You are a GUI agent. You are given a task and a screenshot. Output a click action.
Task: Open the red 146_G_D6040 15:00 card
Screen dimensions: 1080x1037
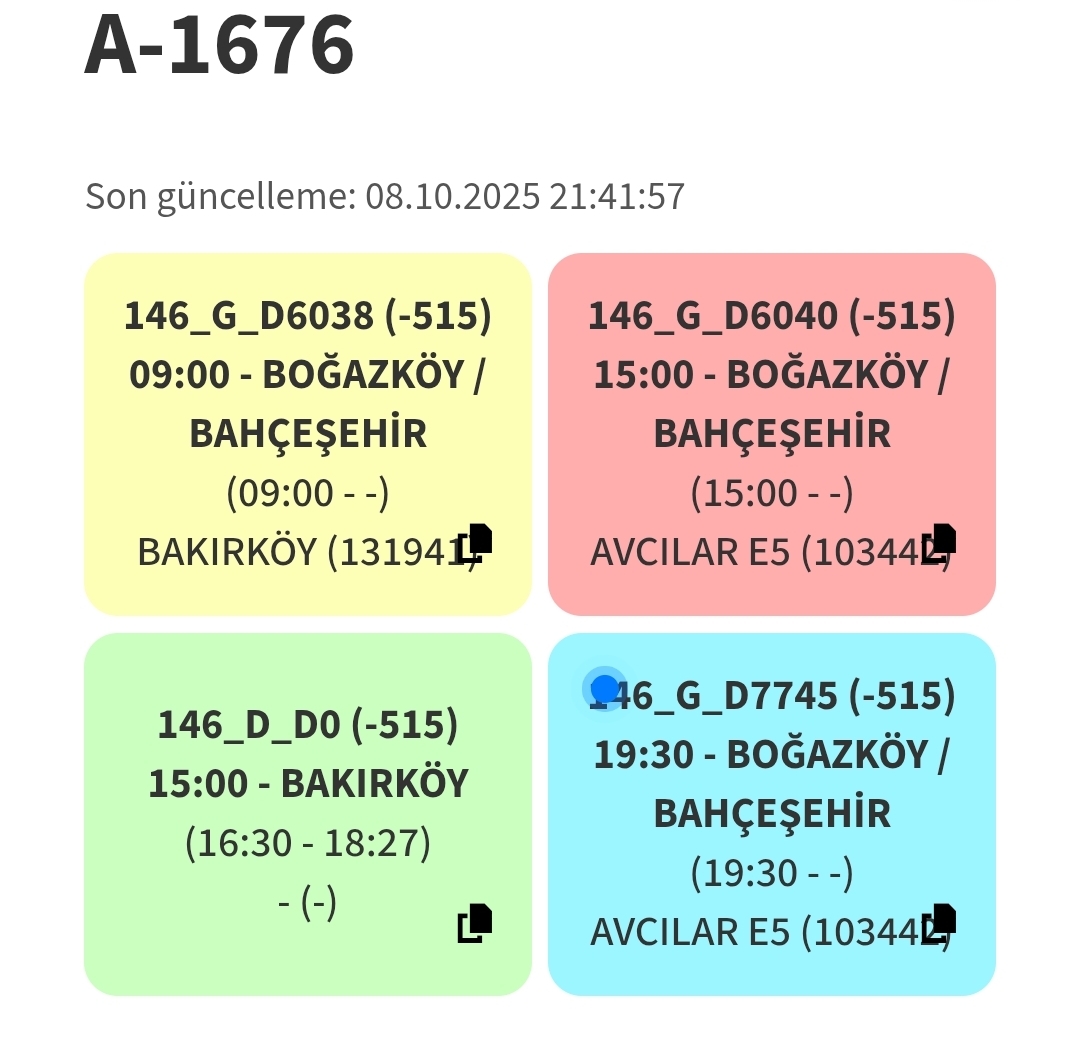point(771,400)
